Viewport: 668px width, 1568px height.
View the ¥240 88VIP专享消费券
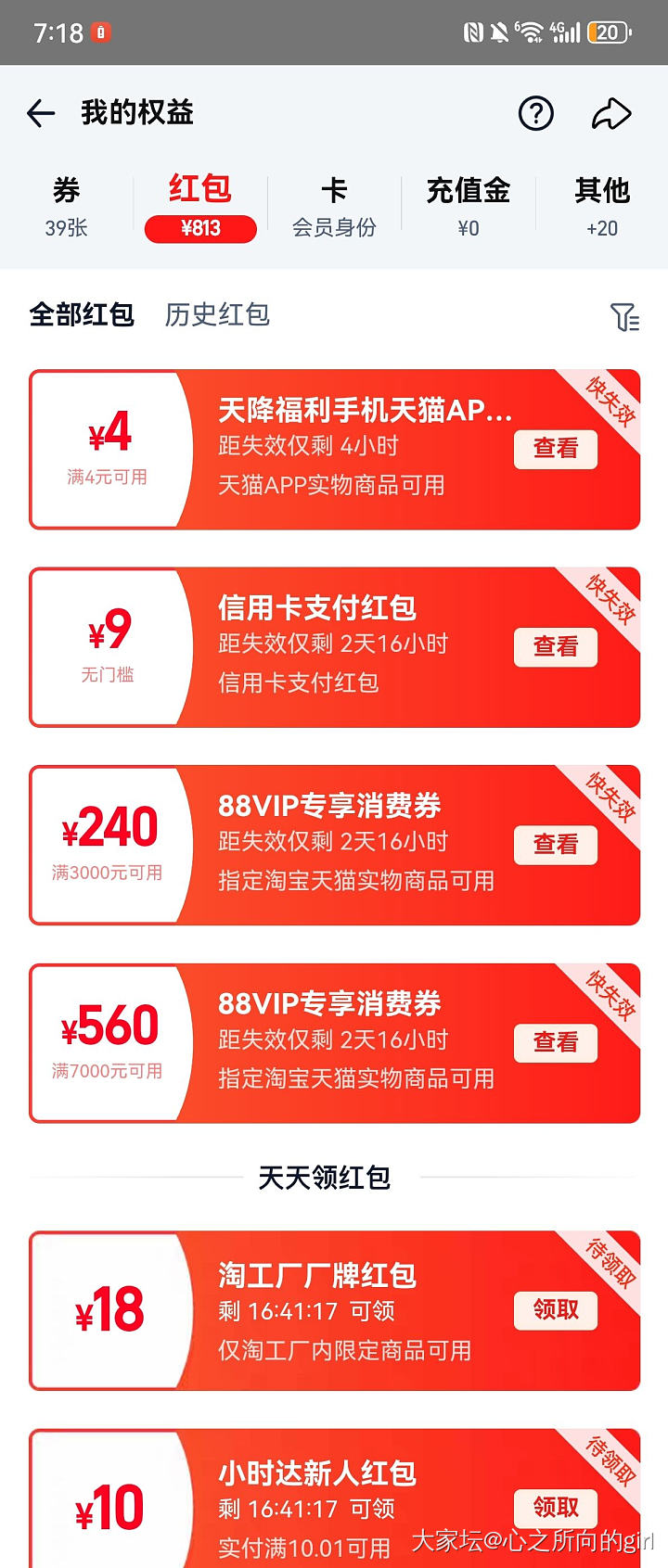[x=555, y=845]
